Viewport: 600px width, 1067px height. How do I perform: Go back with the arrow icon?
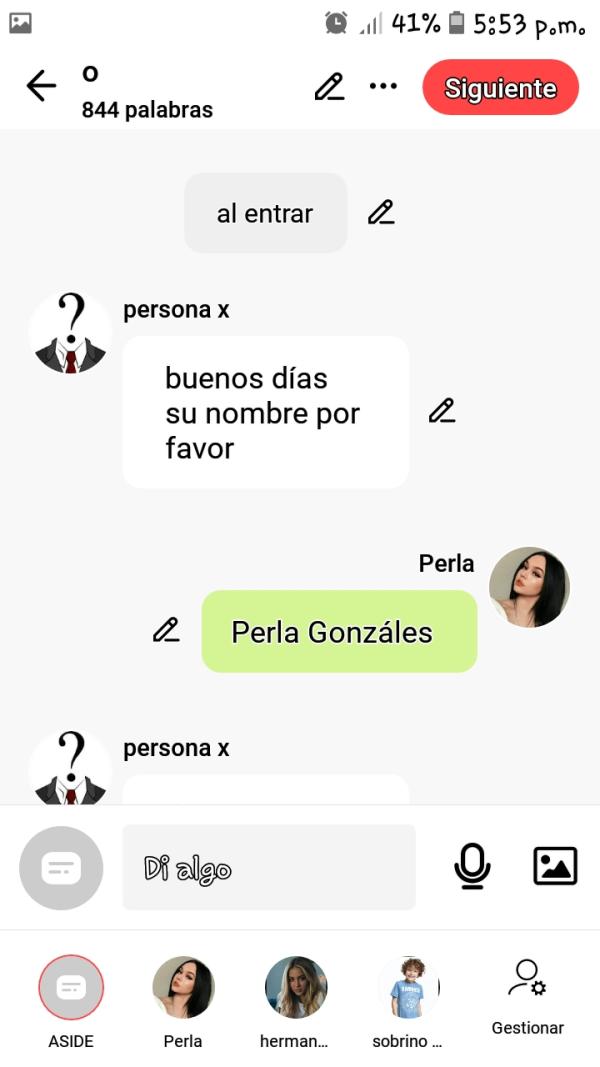(x=41, y=87)
